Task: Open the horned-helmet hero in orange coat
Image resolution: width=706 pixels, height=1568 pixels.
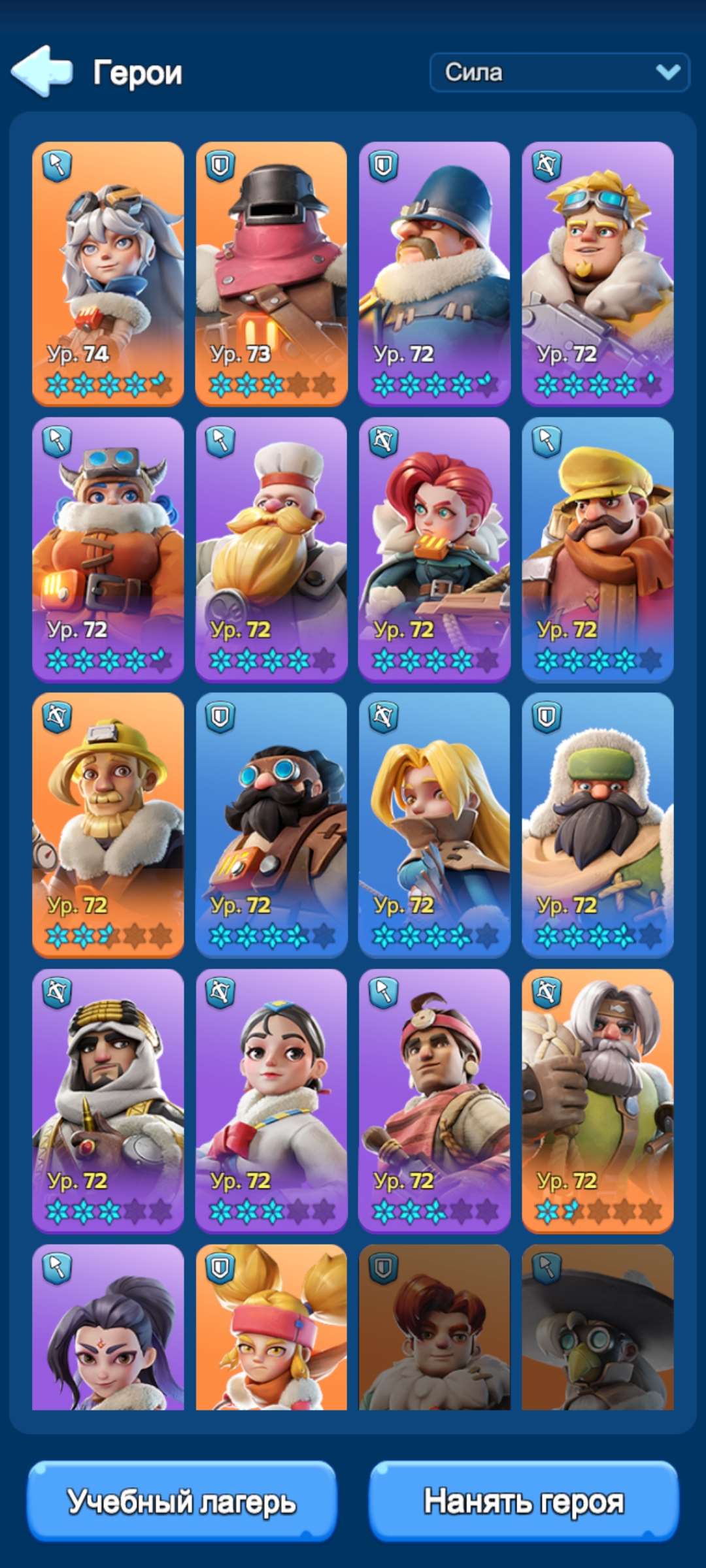Action: (108, 549)
